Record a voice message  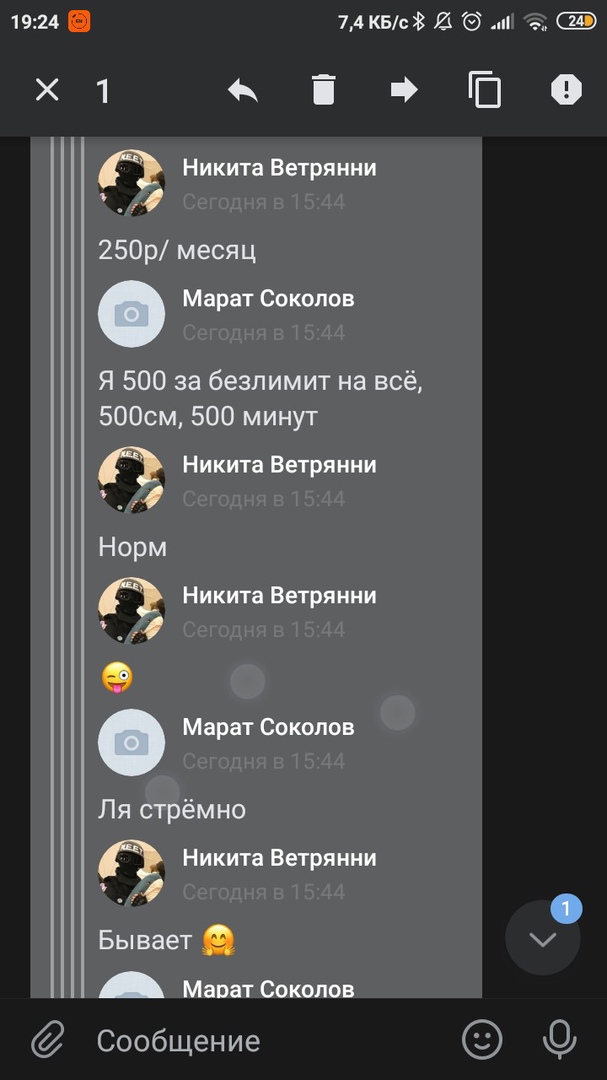(559, 1040)
